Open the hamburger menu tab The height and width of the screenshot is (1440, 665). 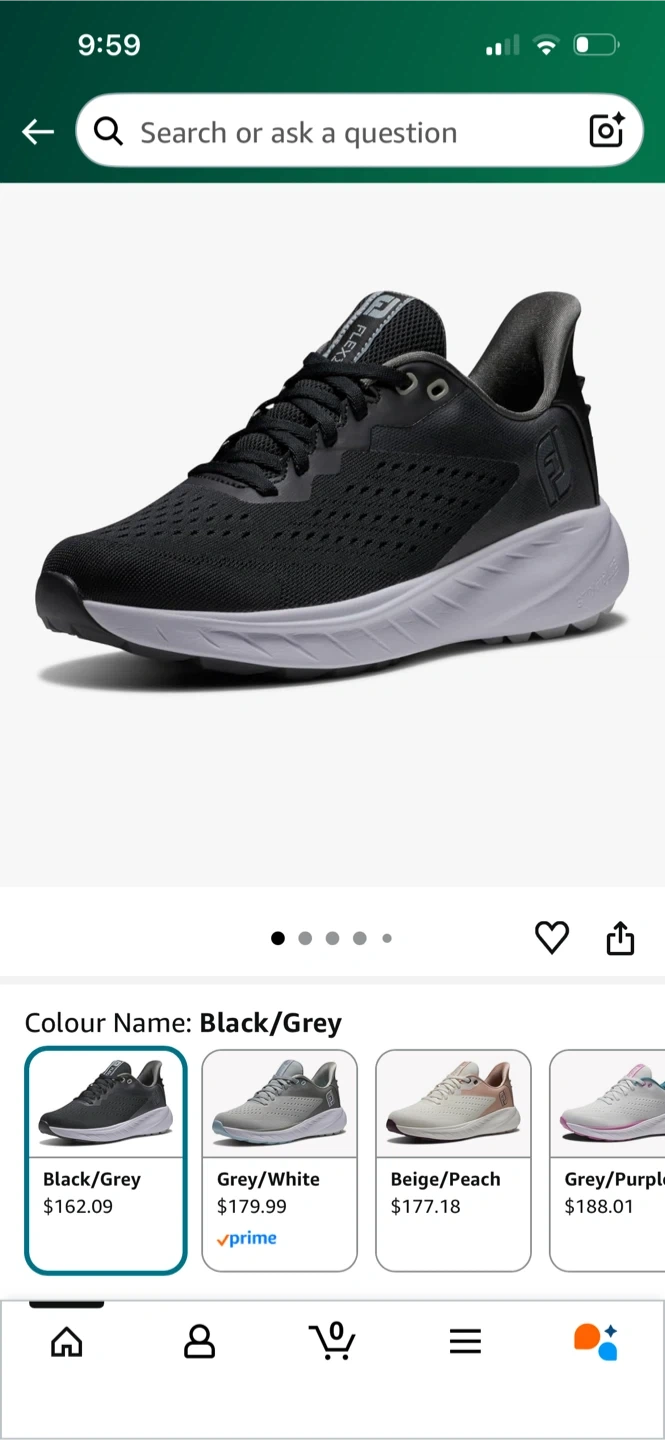click(465, 1341)
